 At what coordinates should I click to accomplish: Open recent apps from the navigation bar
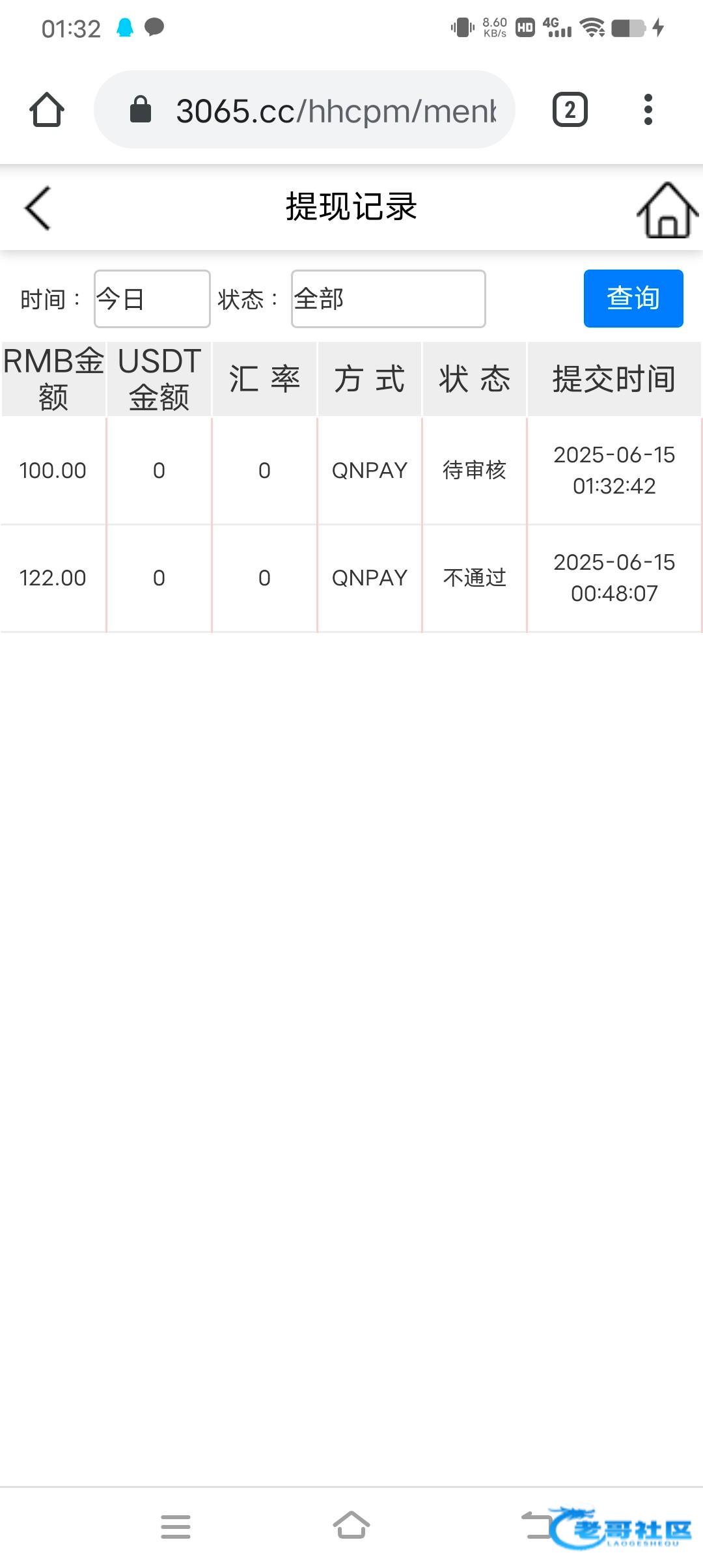pos(176,1526)
